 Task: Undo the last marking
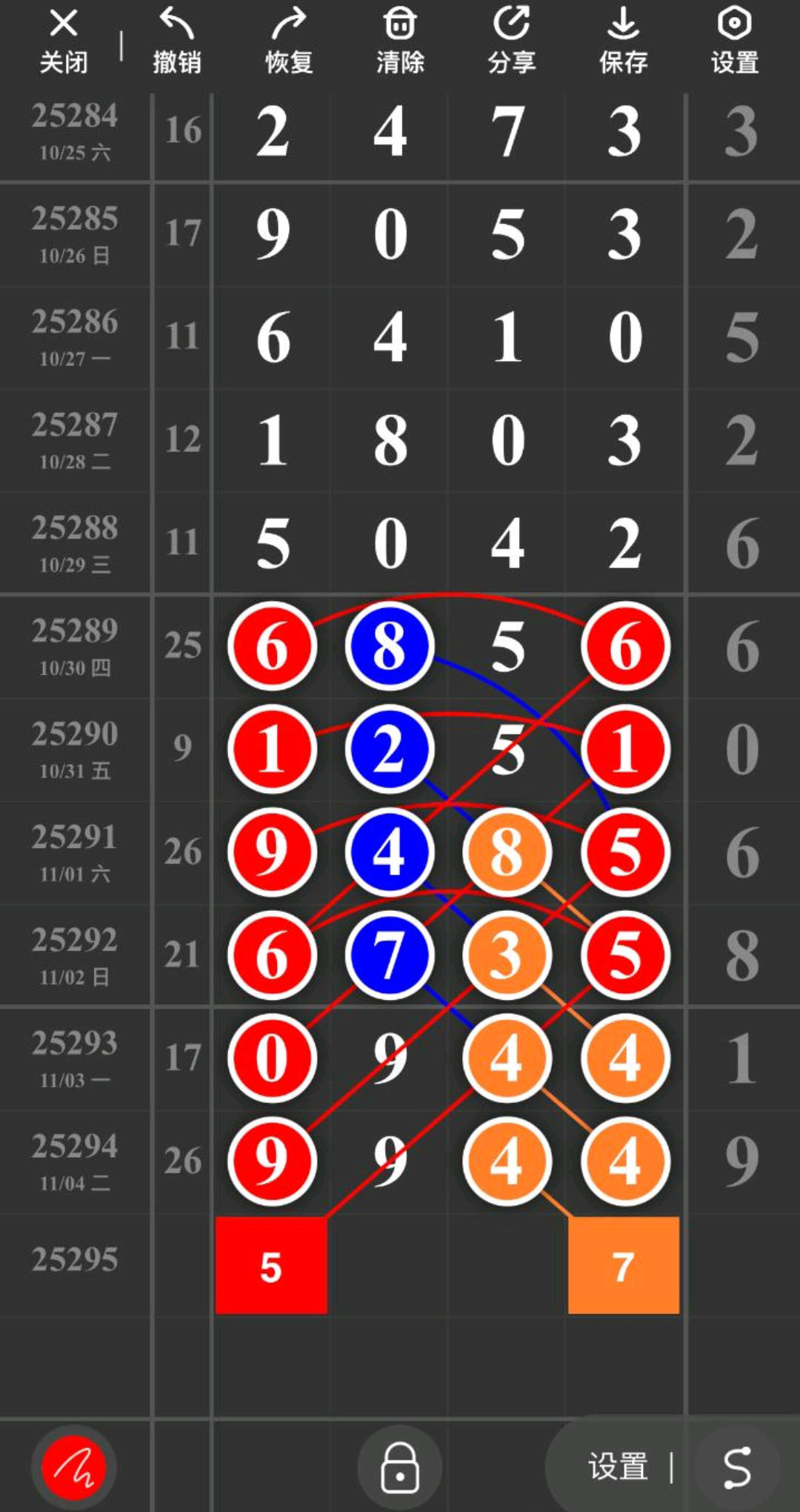[x=176, y=42]
